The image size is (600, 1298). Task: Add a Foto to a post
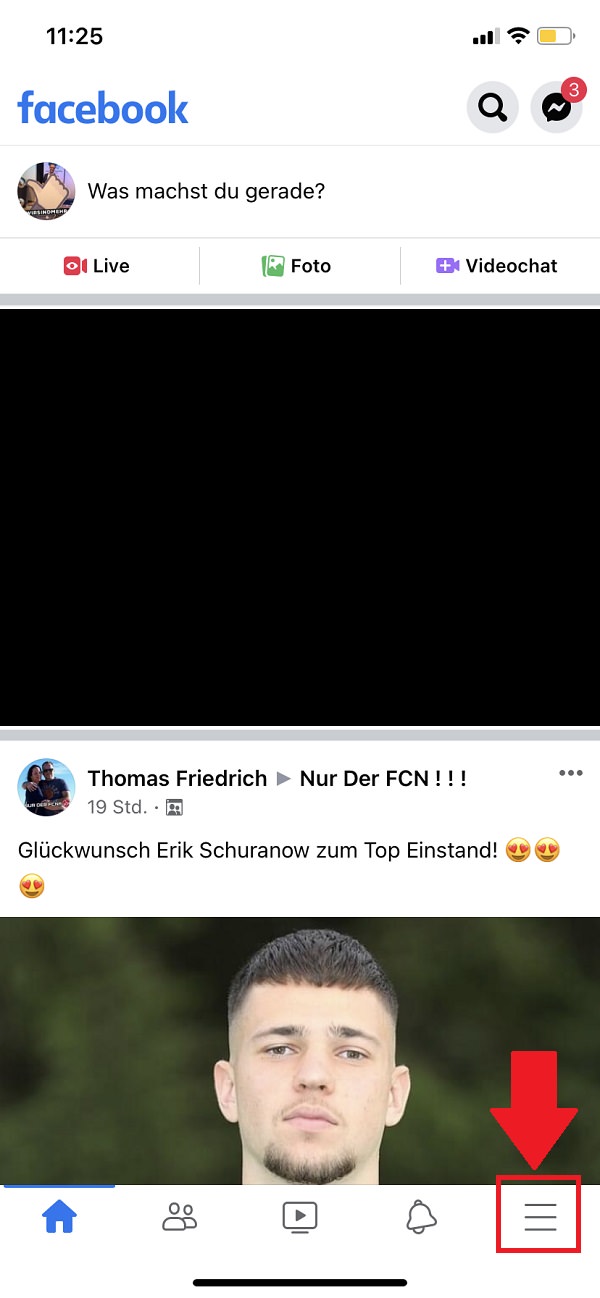[x=297, y=266]
